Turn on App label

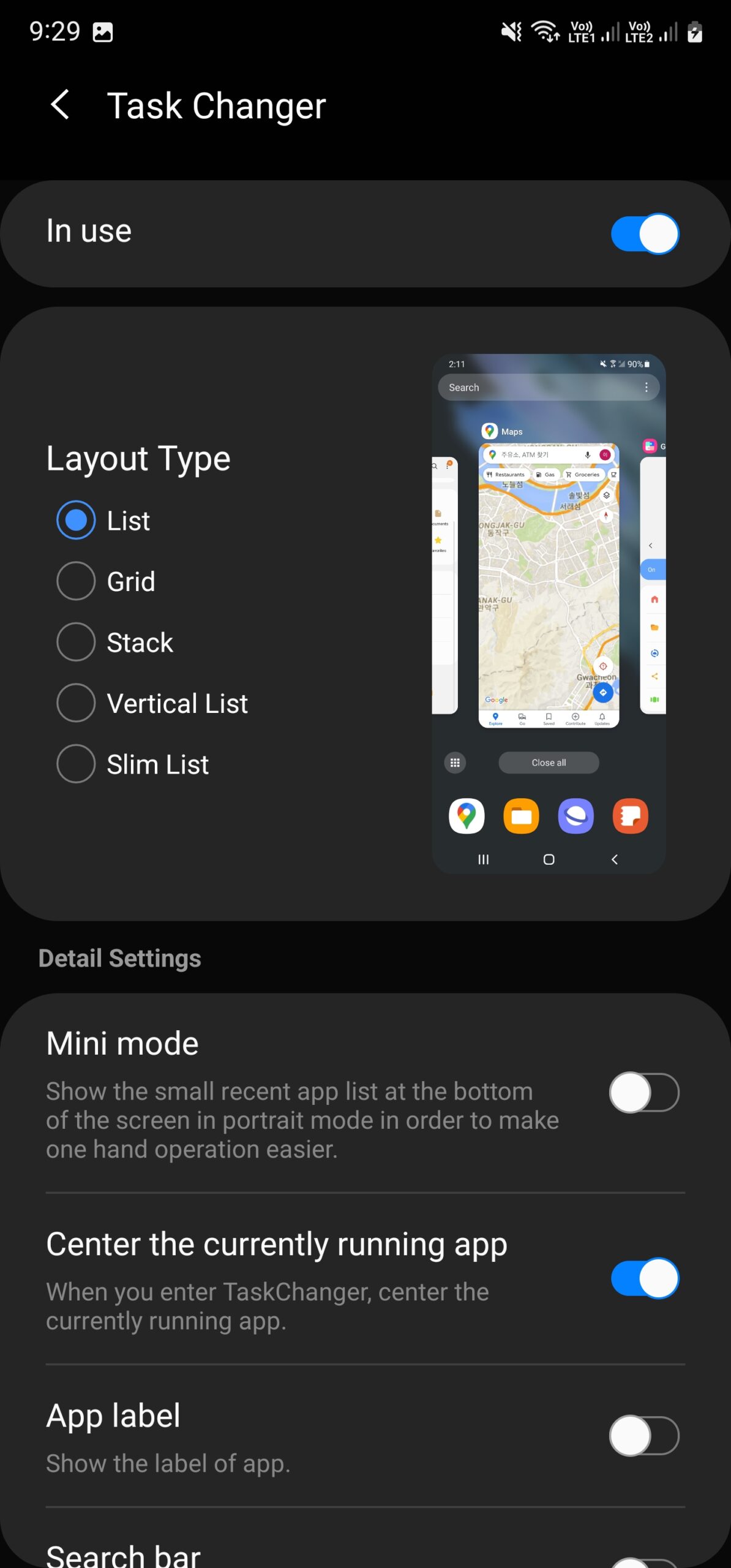coord(644,1435)
